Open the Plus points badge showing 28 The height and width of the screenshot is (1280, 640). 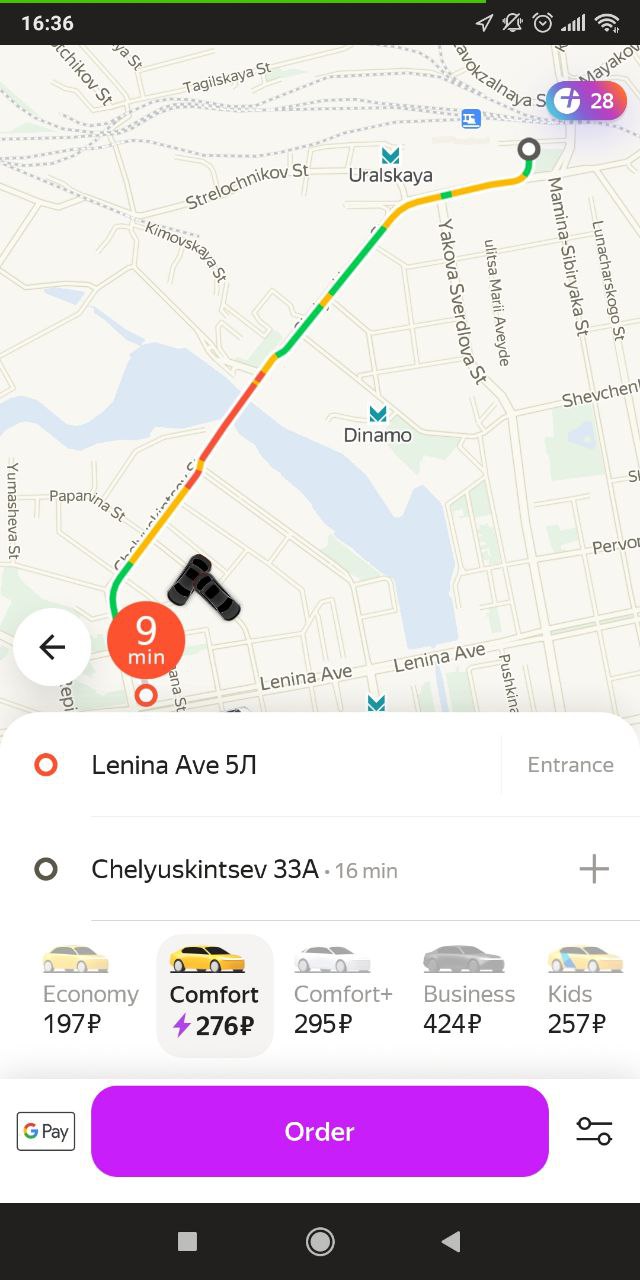586,101
